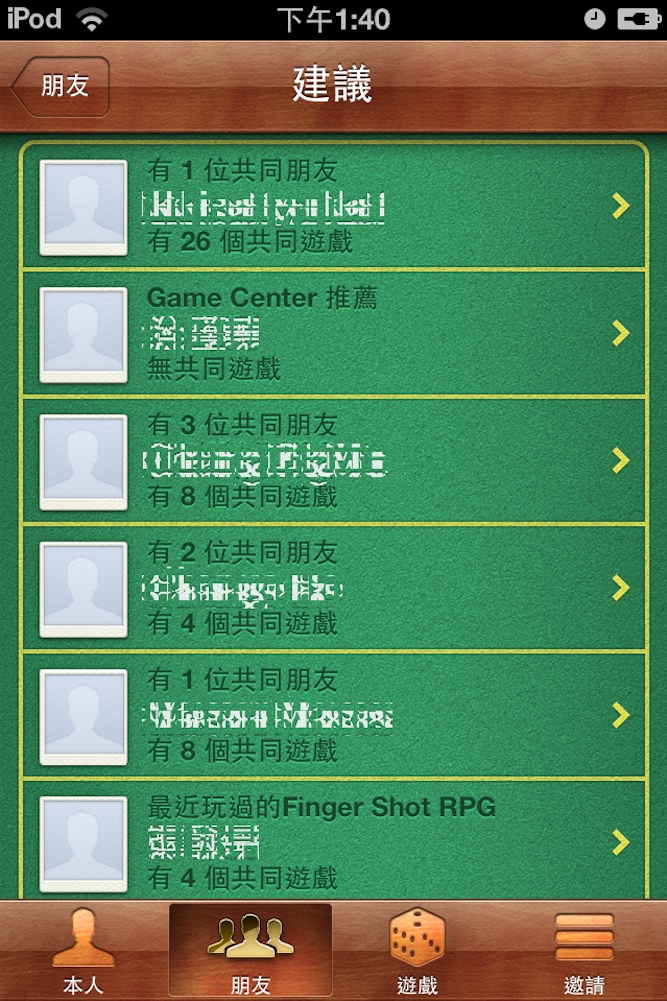The image size is (667, 1001).
Task: Select the 朋友 tab
Action: click(x=250, y=951)
